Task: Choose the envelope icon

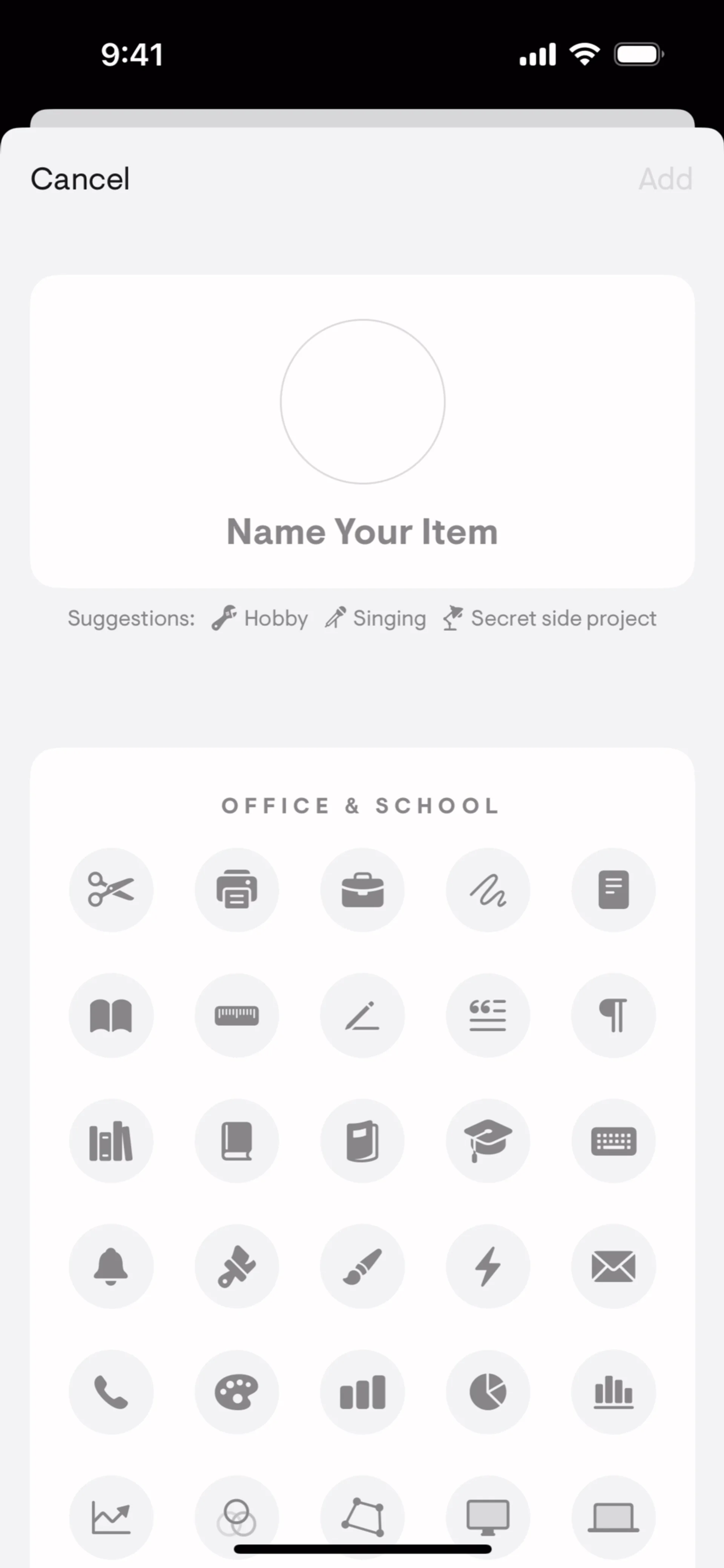Action: (x=613, y=1266)
